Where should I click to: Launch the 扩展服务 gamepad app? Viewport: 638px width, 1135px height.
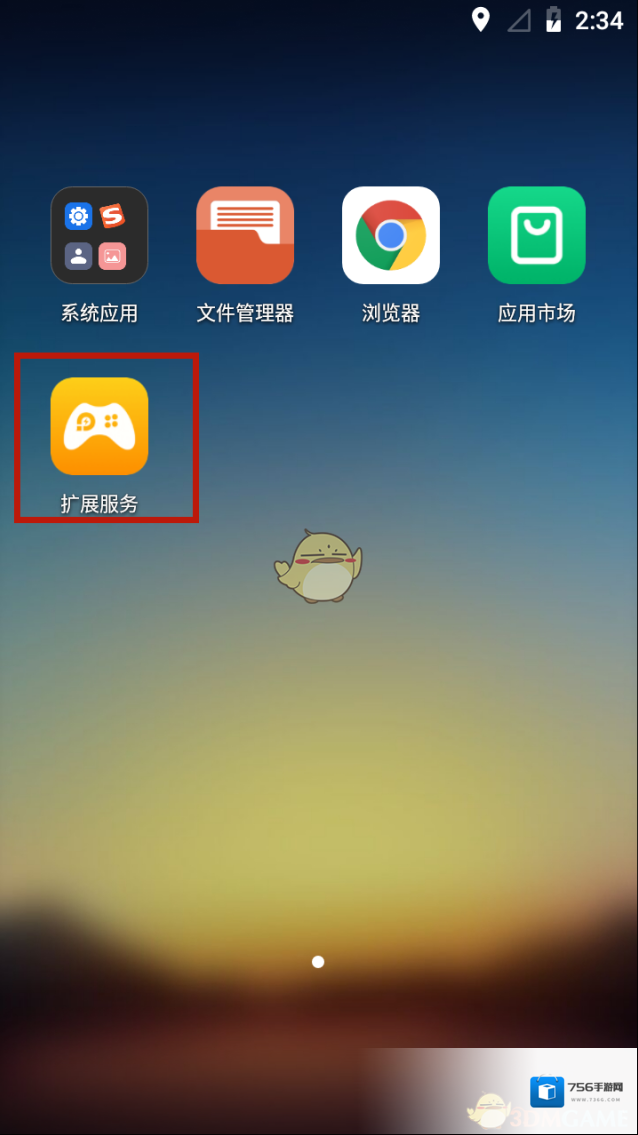tap(99, 426)
